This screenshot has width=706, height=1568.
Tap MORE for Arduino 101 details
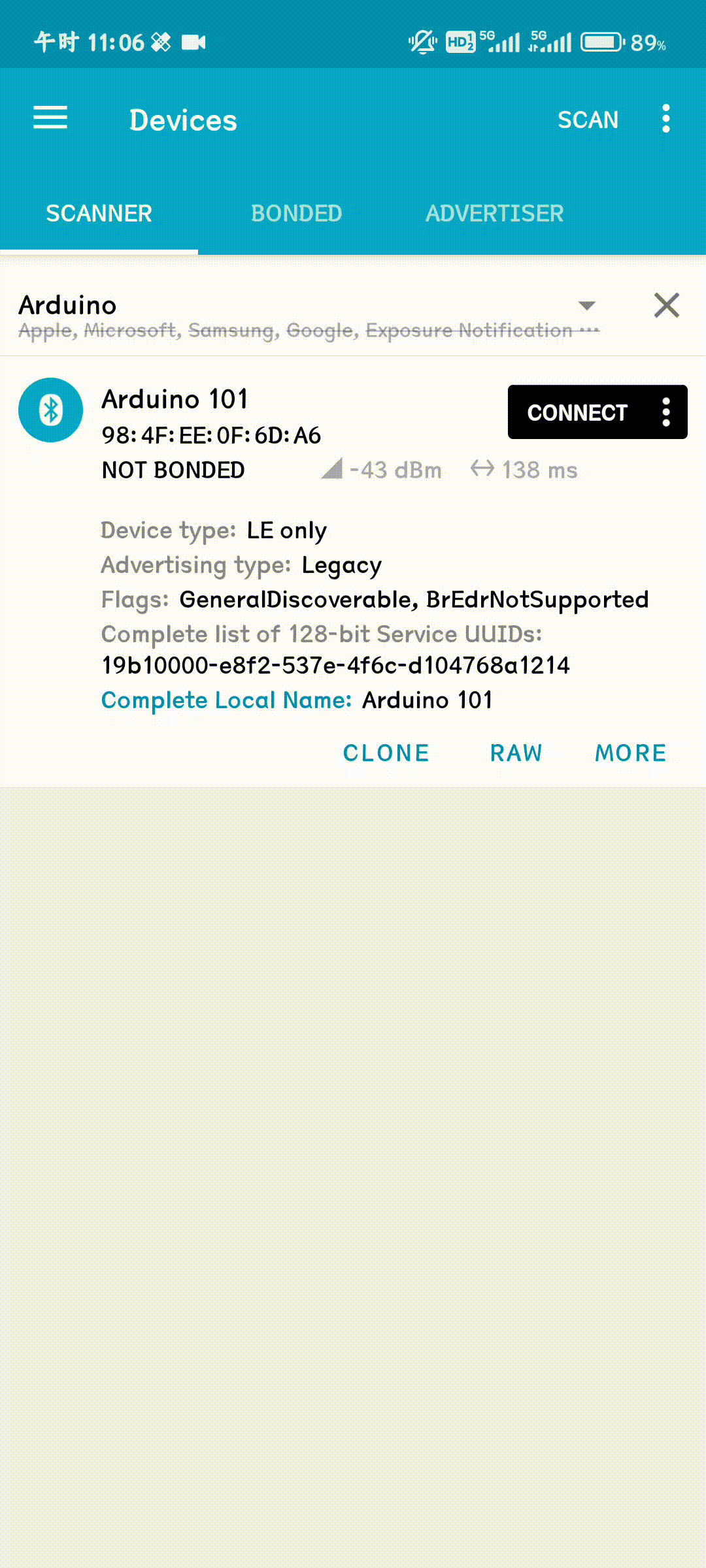pyautogui.click(x=630, y=753)
